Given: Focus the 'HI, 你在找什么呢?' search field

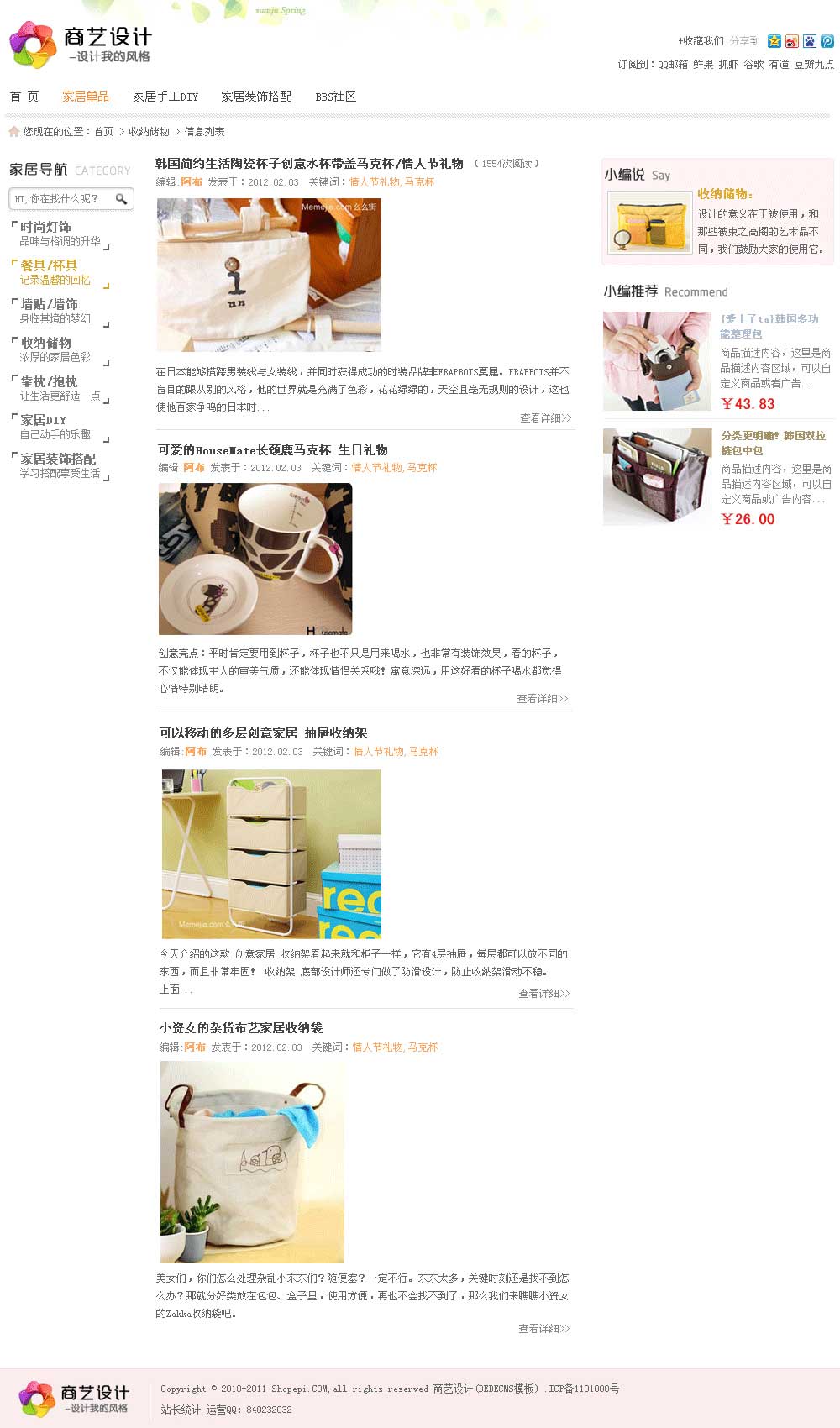Looking at the screenshot, I should point(63,199).
